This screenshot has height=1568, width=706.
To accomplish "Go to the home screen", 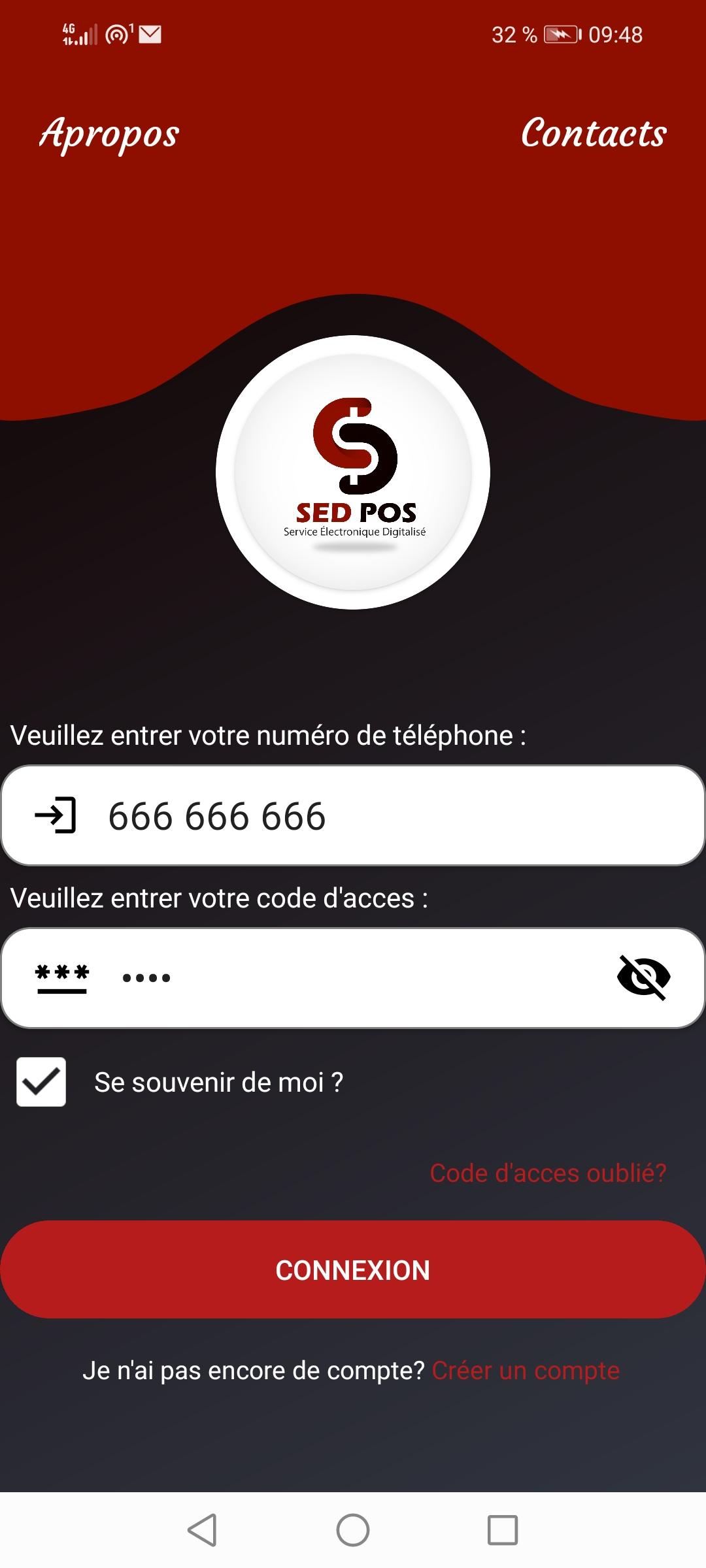I will tap(353, 1530).
